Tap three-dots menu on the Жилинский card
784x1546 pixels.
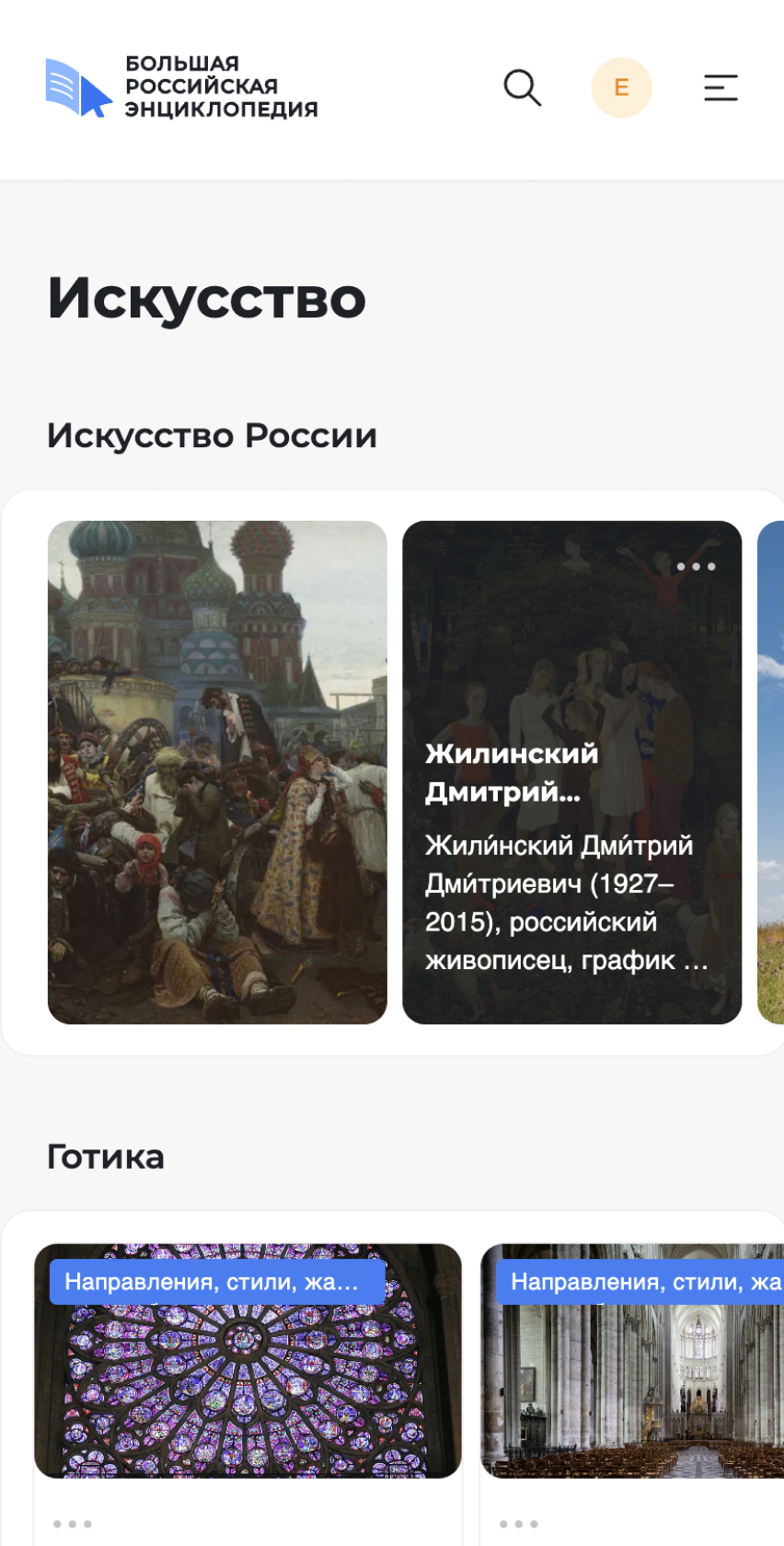[696, 567]
